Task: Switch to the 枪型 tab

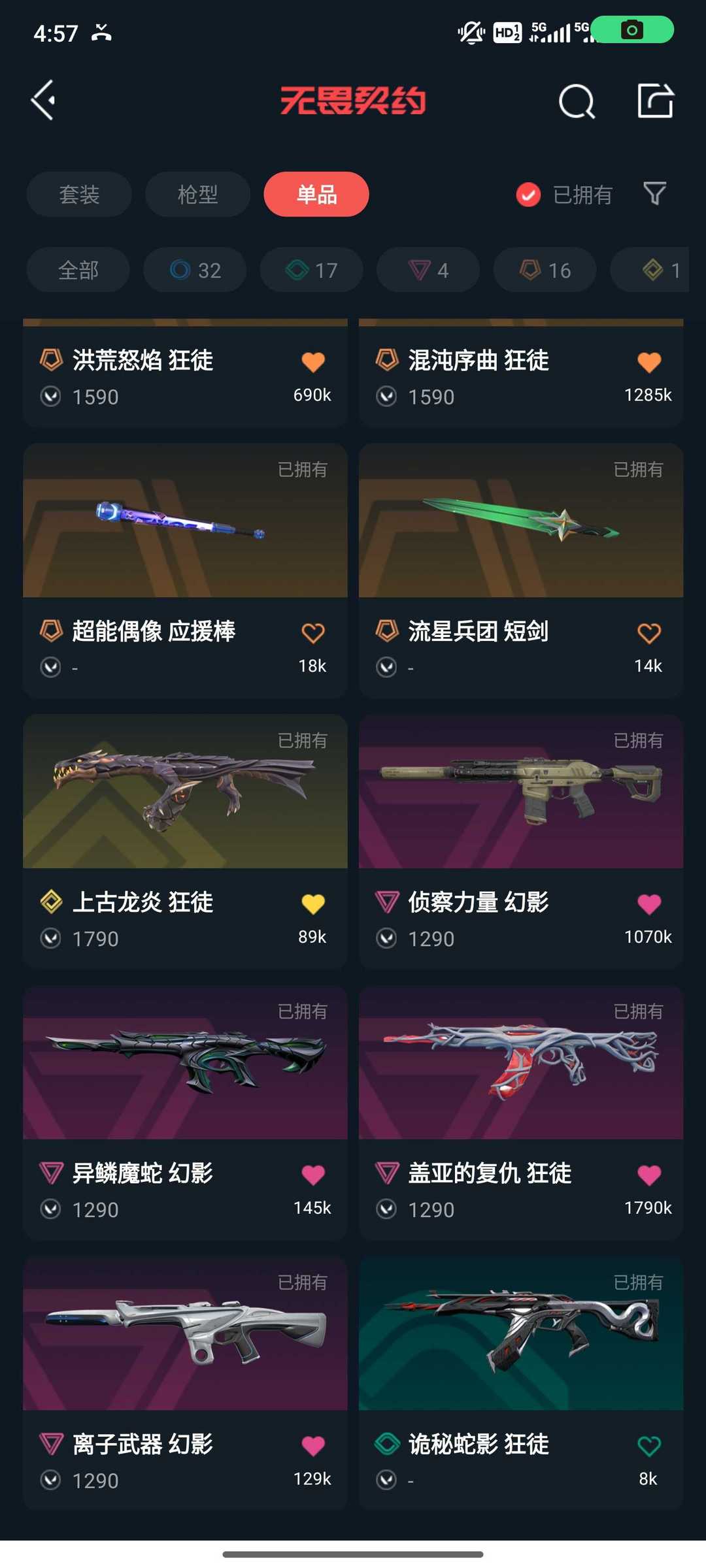Action: click(197, 194)
